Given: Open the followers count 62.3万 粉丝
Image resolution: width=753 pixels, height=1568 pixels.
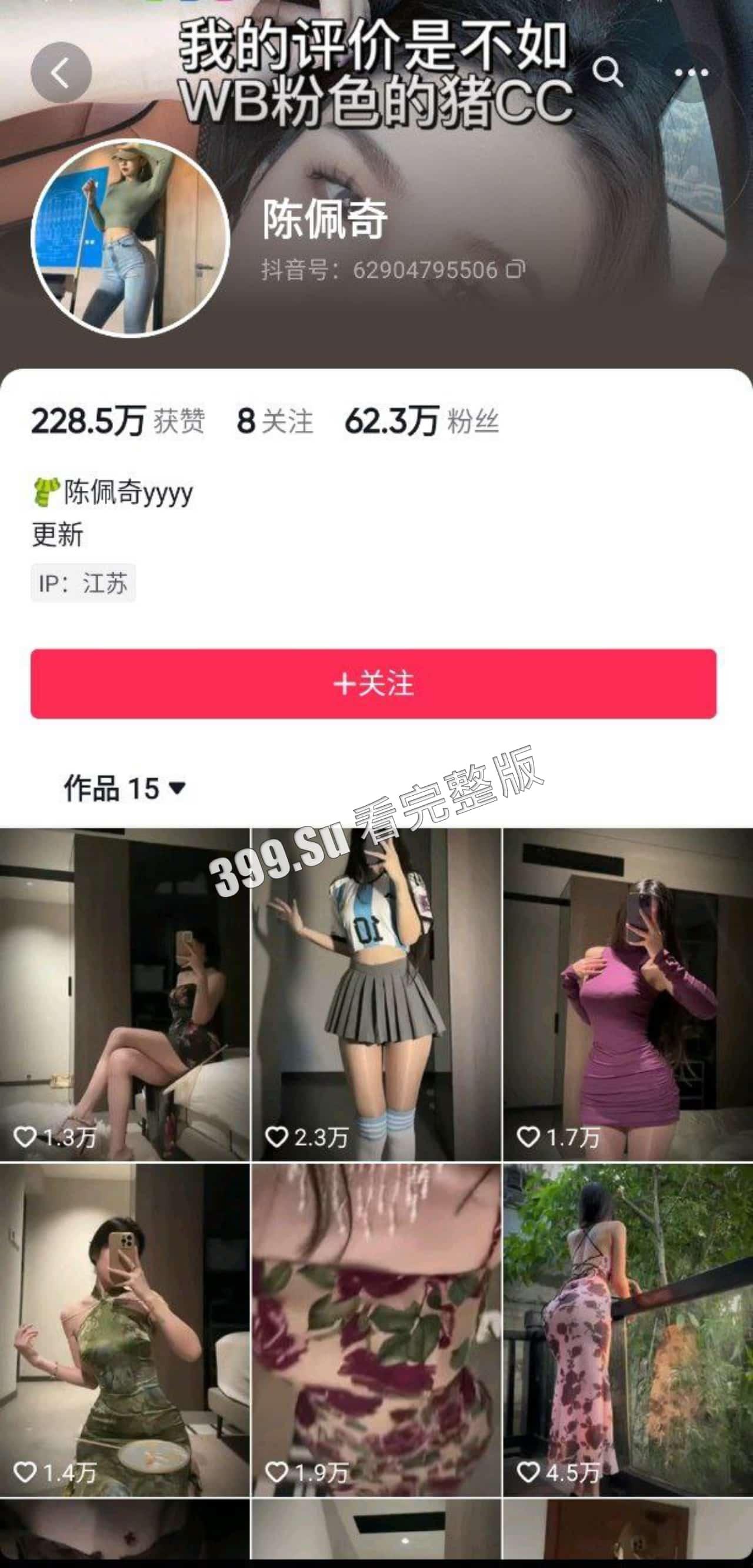Looking at the screenshot, I should [x=422, y=421].
